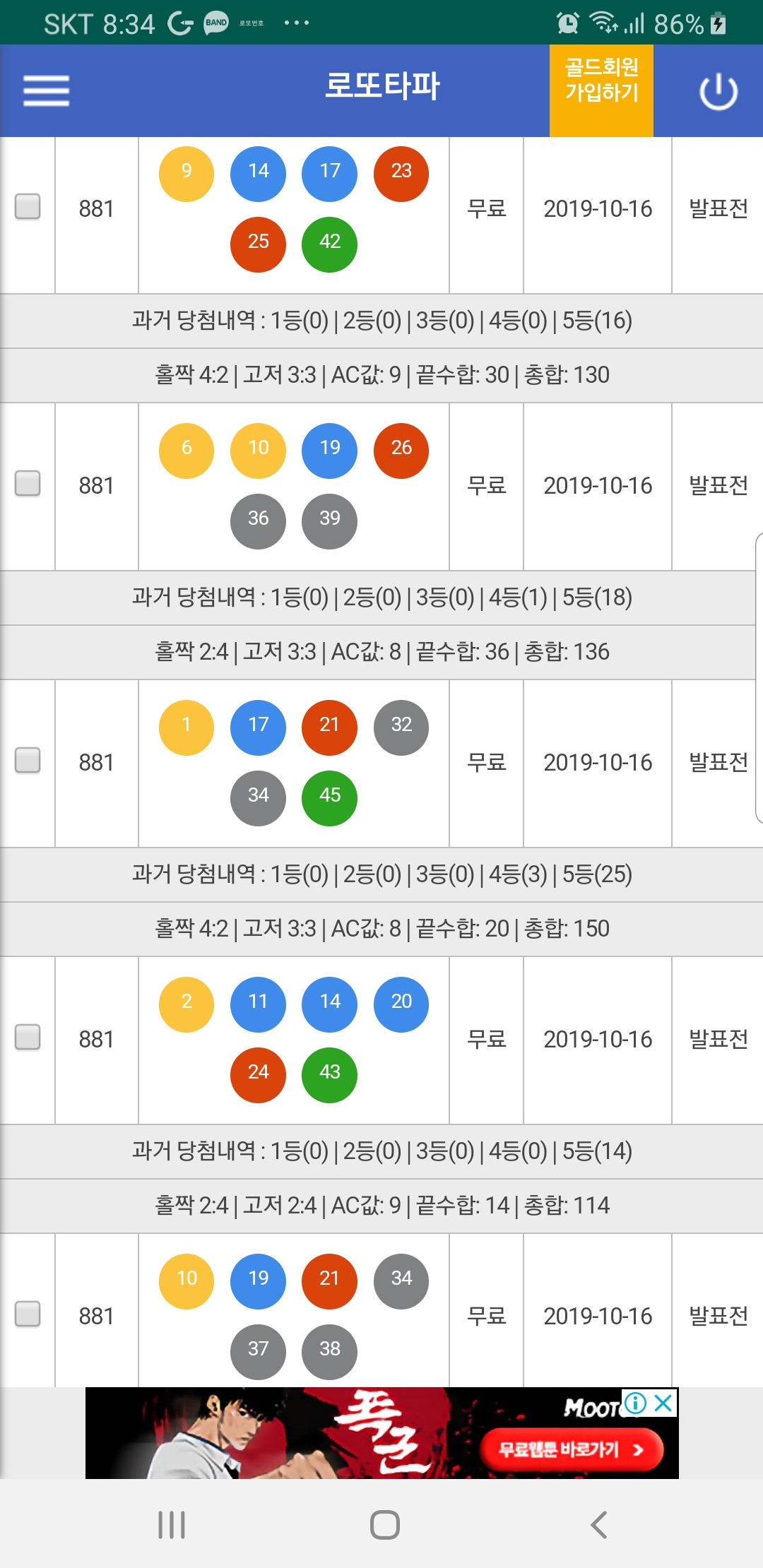Select checkbox for row with 10, 19, 21, 34
This screenshot has width=763, height=1568.
coord(28,1314)
